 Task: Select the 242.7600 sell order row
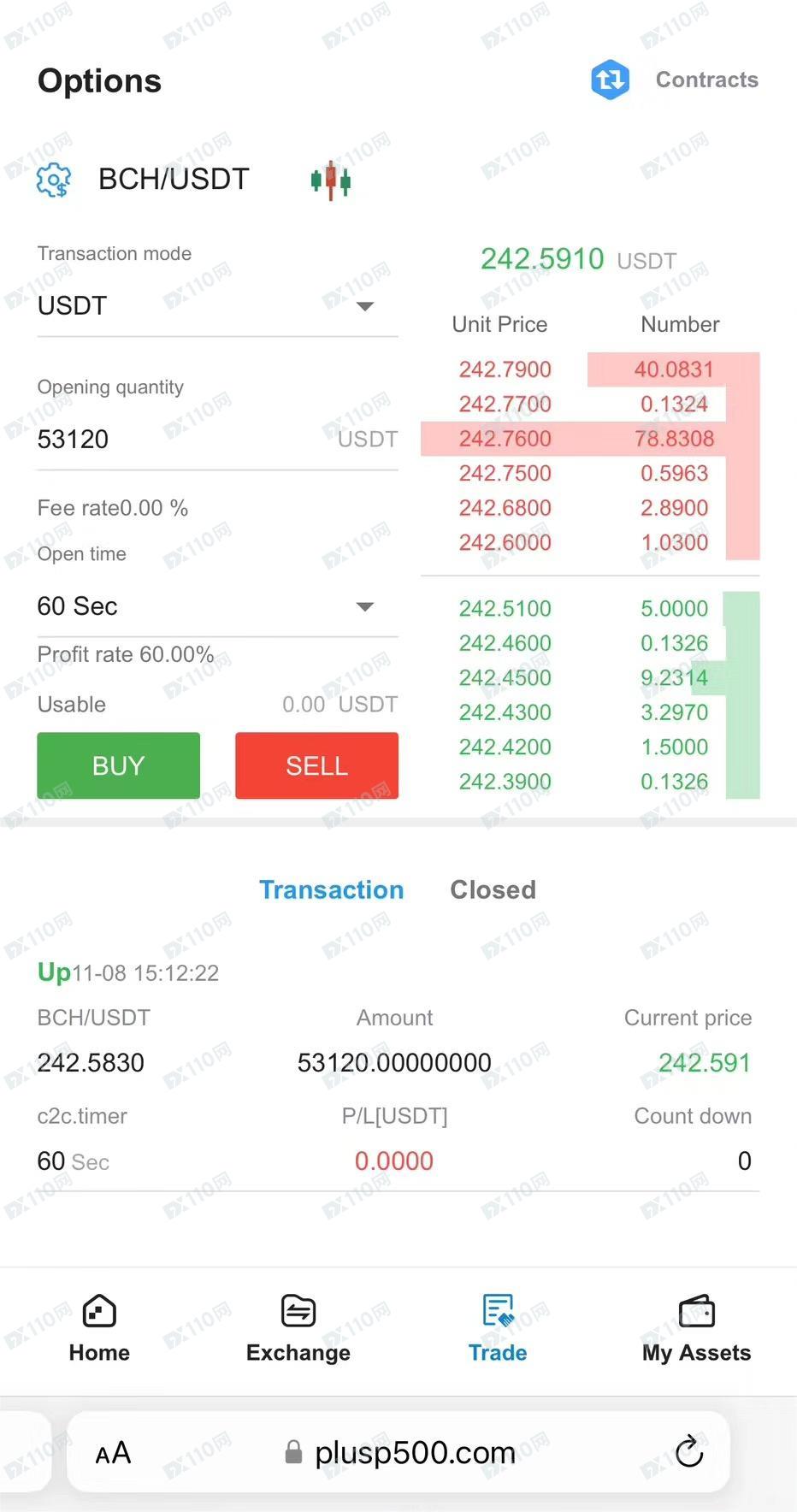click(x=590, y=439)
